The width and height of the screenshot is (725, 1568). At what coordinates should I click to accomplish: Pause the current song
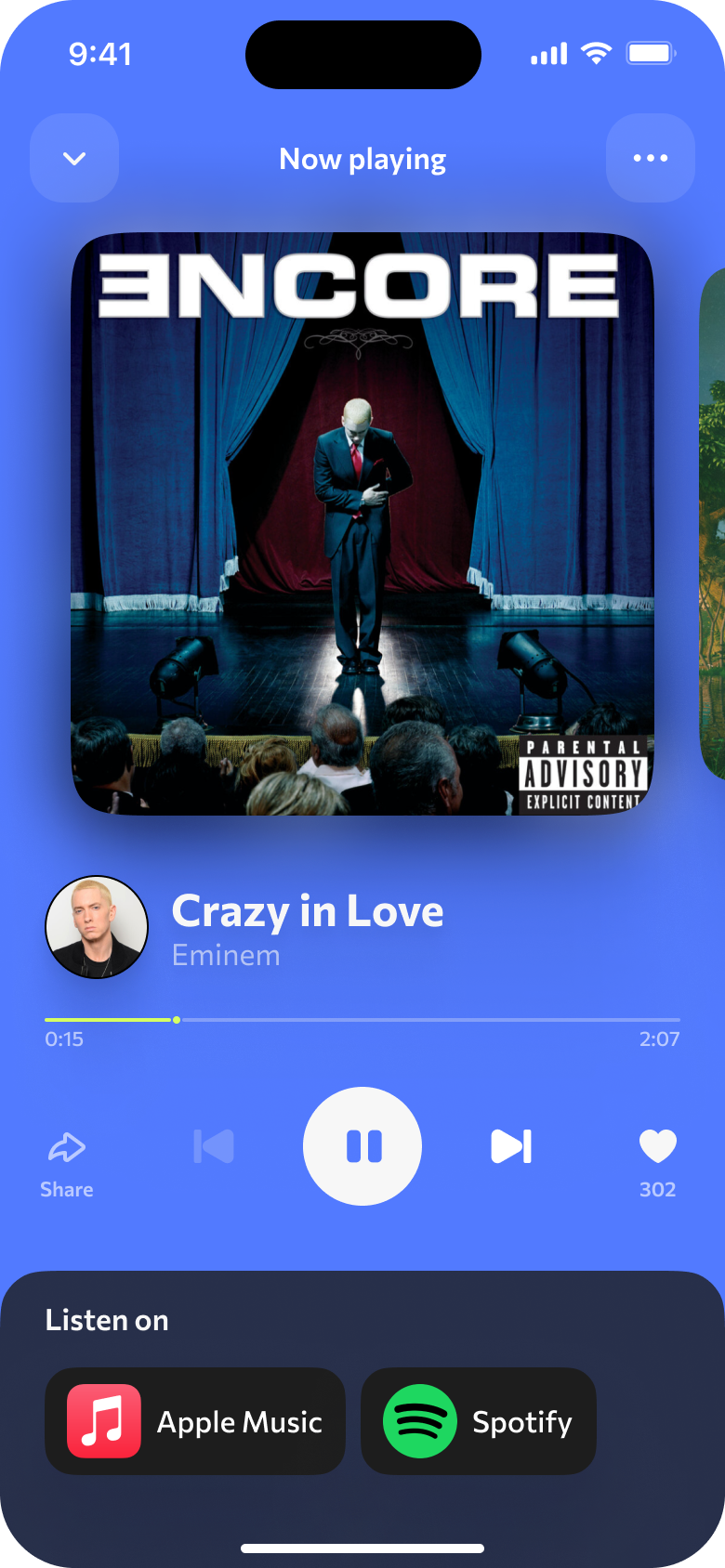pos(362,1145)
